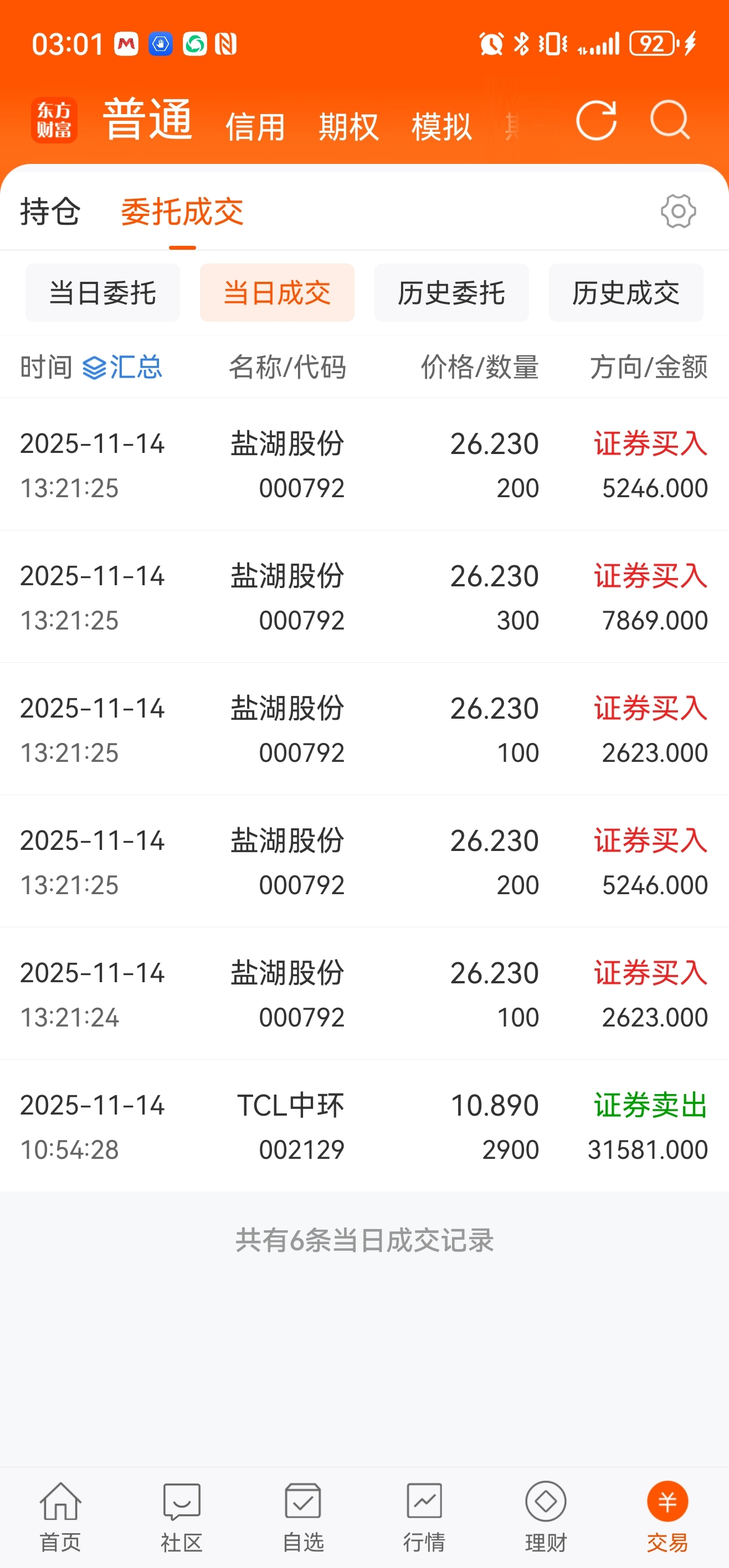Tap the 东方财富 logo icon
Viewport: 729px width, 1568px height.
(54, 120)
